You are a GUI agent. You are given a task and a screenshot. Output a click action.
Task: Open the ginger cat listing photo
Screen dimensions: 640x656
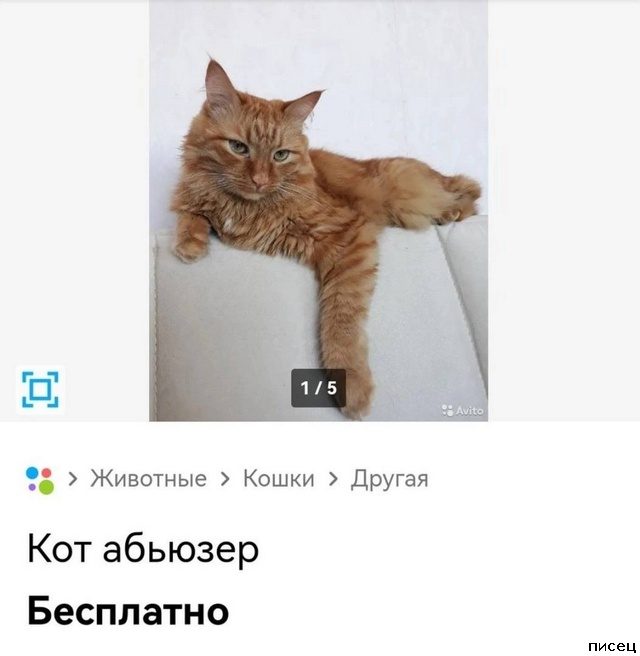(318, 210)
